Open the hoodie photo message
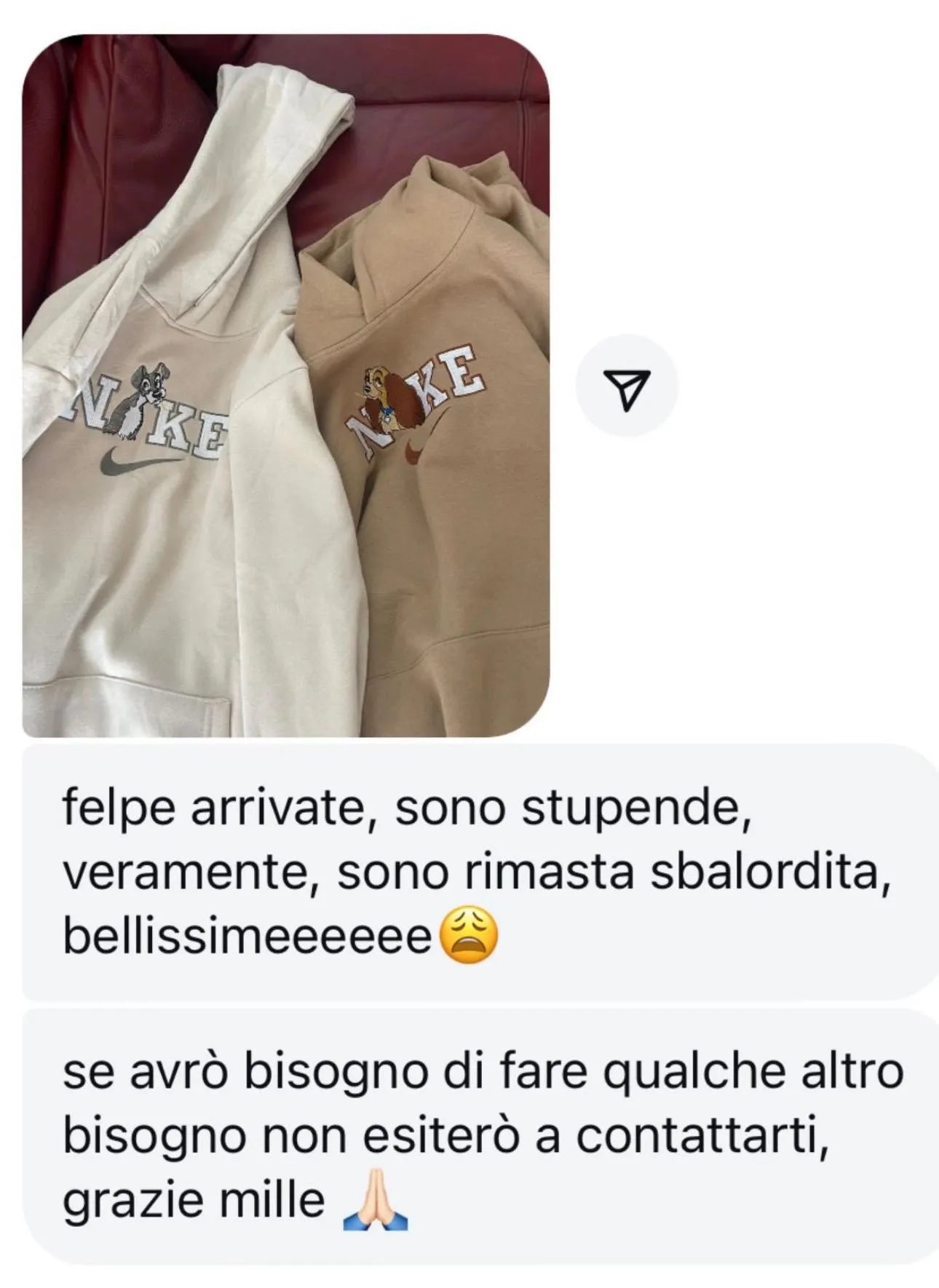 (285, 386)
